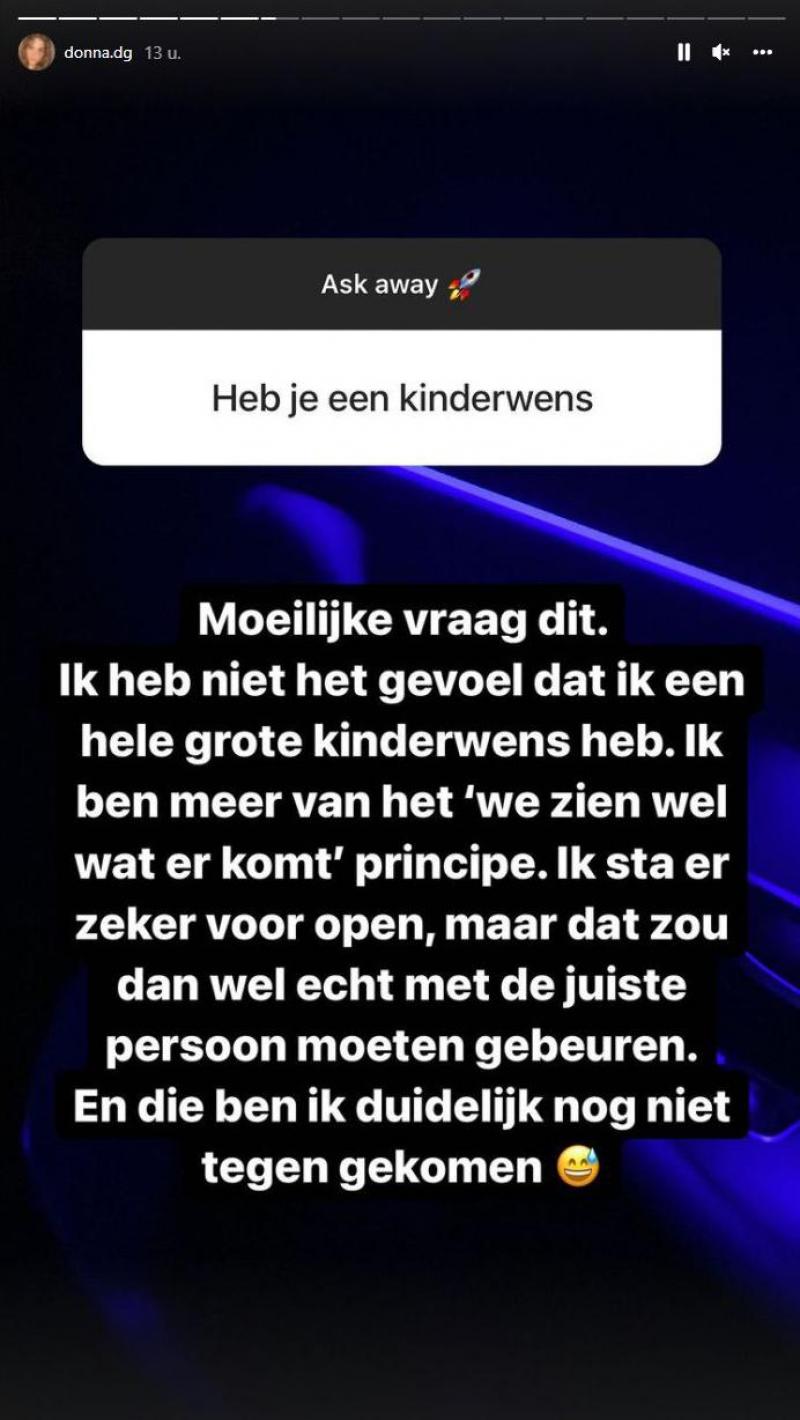Pause the story playback
This screenshot has width=800, height=1420.
tap(684, 52)
